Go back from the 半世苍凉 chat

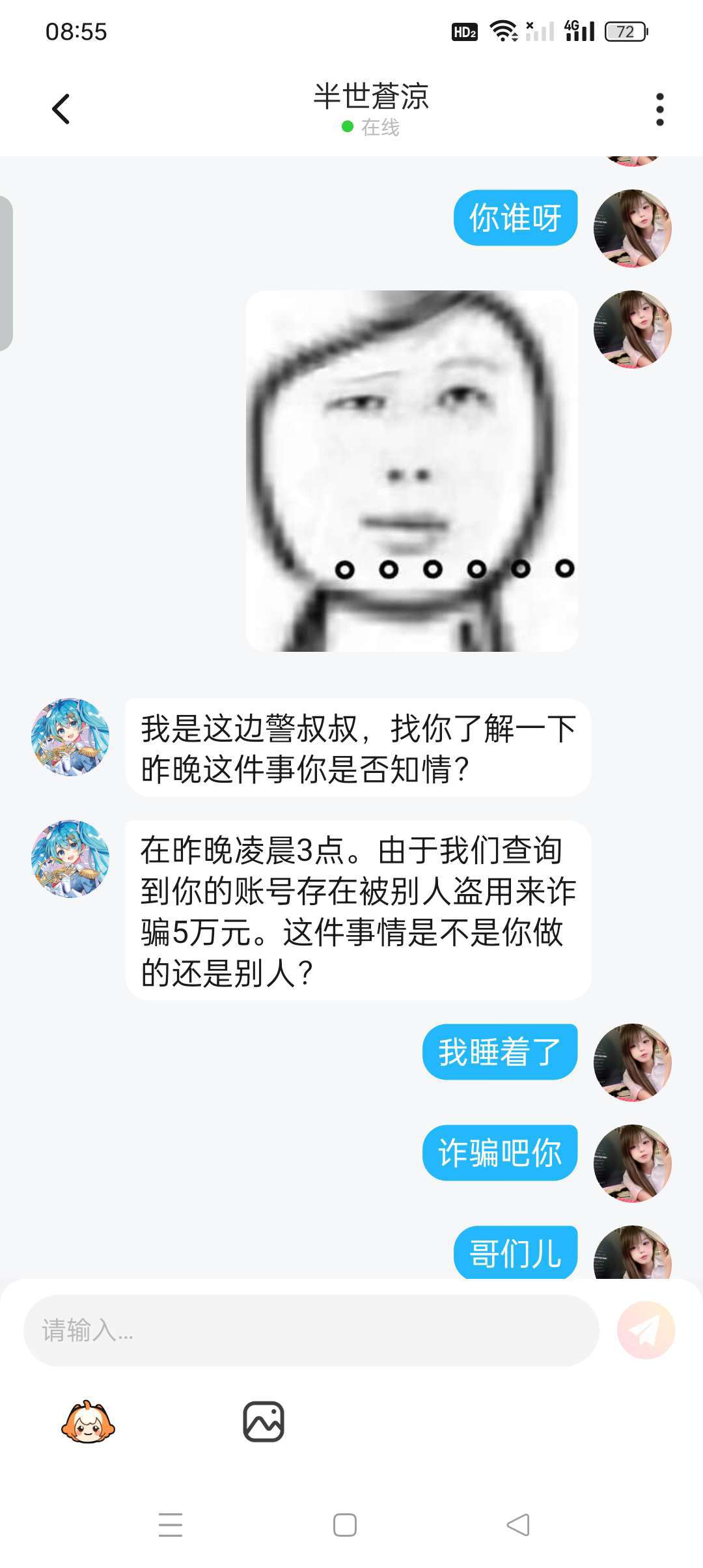[61, 109]
